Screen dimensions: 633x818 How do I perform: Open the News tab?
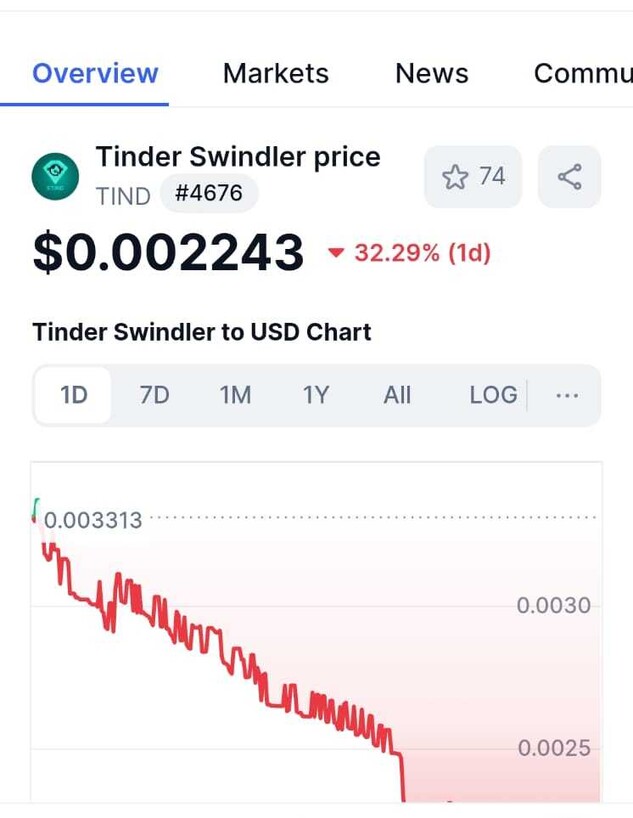431,74
